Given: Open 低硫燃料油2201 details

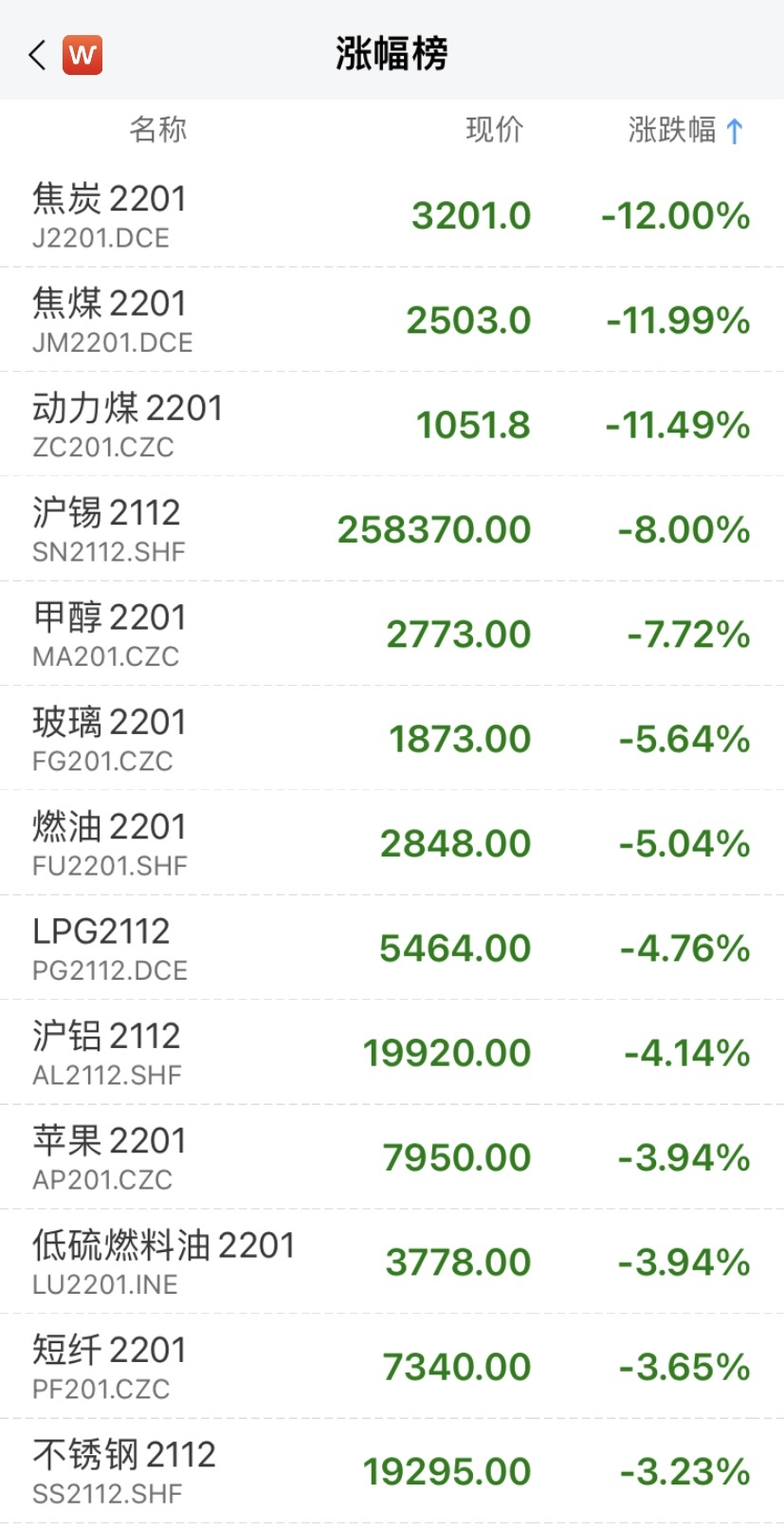Looking at the screenshot, I should click(x=392, y=1262).
